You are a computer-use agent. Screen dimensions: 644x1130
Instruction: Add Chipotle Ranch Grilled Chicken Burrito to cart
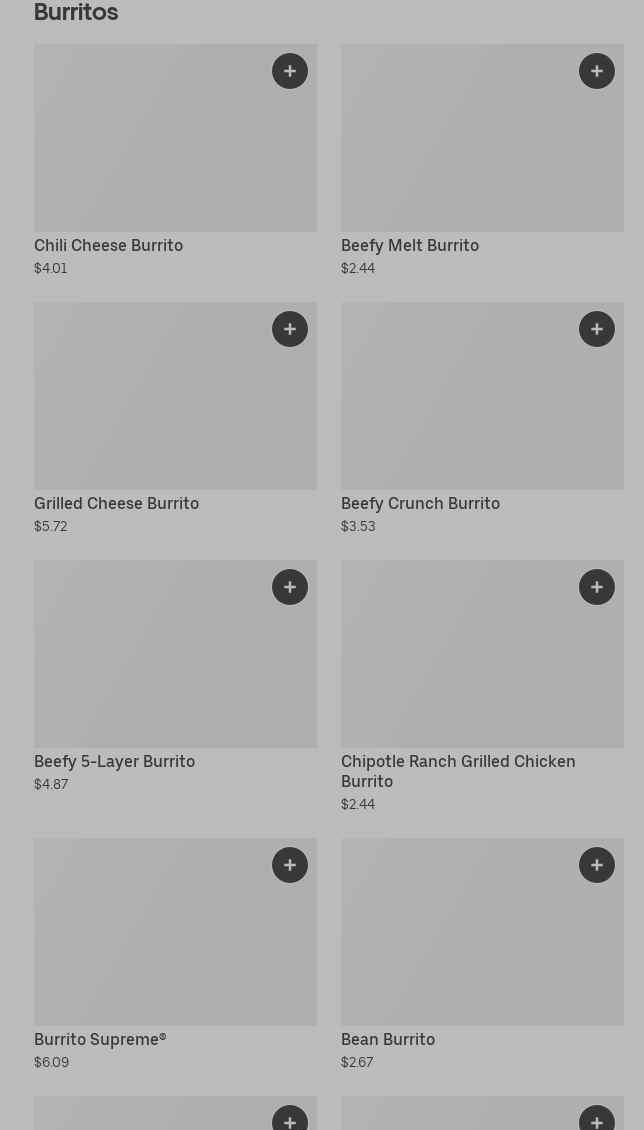[x=597, y=587]
